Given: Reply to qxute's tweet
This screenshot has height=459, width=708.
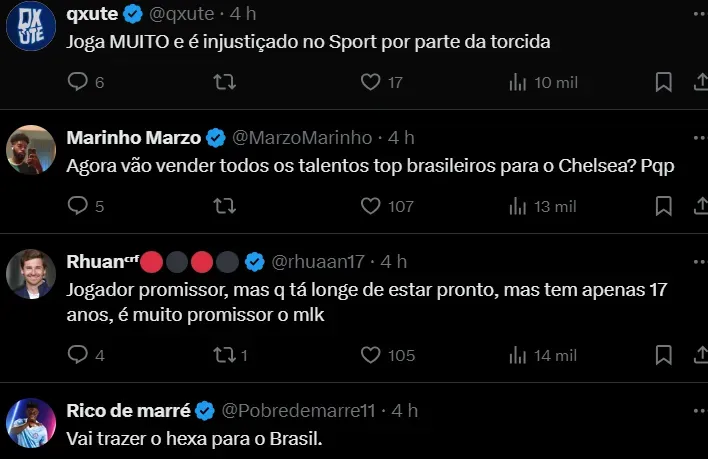Looking at the screenshot, I should coord(79,82).
